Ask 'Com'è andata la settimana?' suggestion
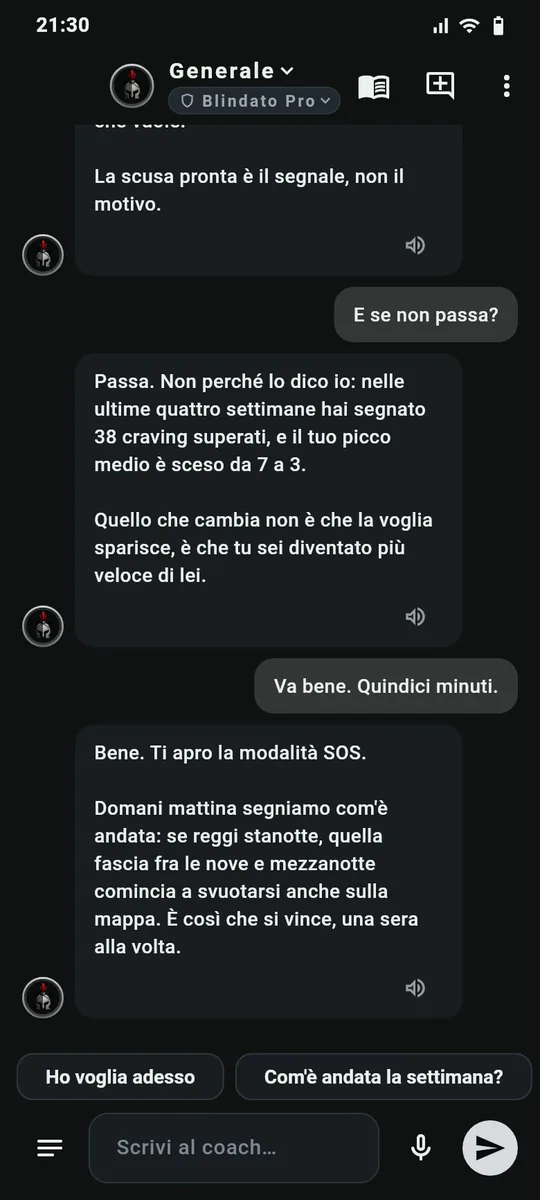 click(x=383, y=1077)
